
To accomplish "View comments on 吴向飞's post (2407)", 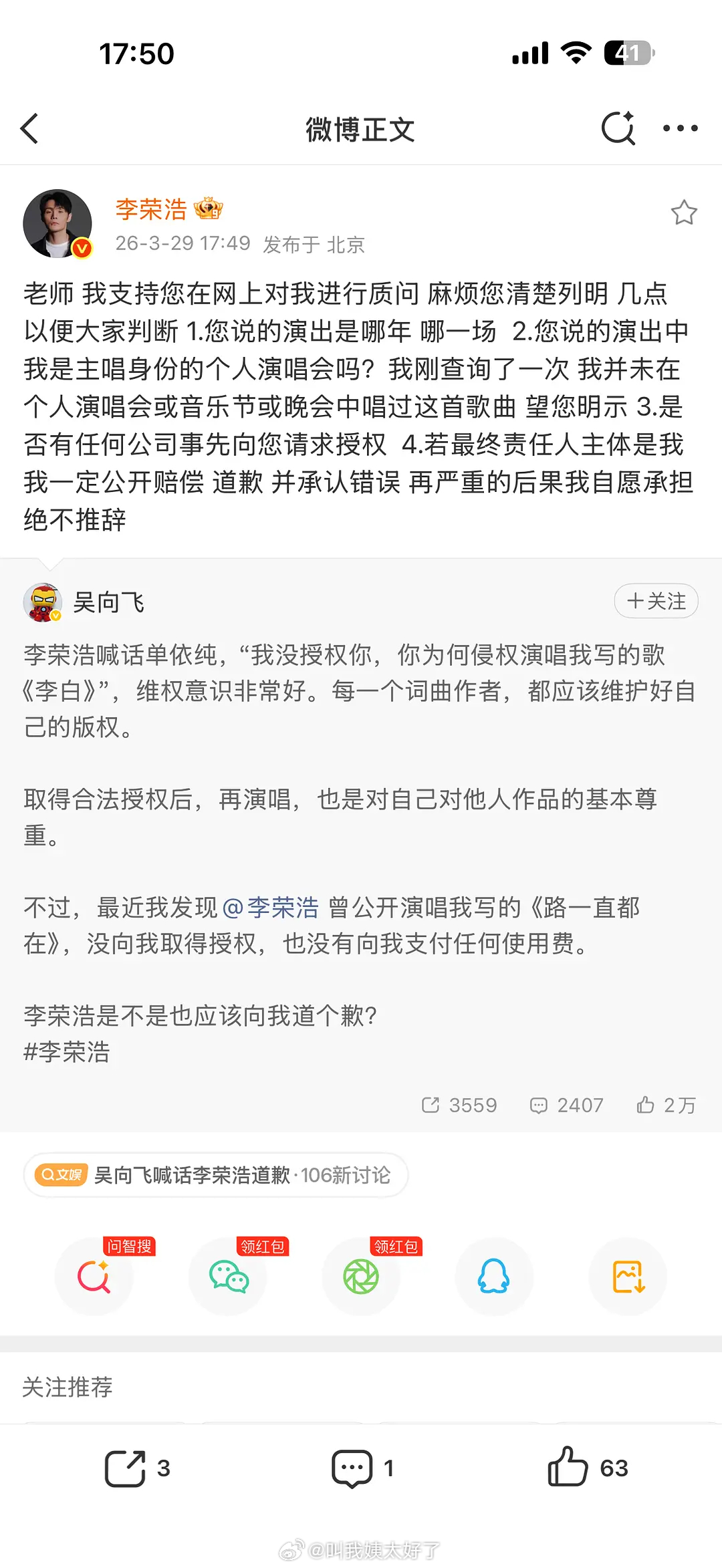I will [566, 1105].
